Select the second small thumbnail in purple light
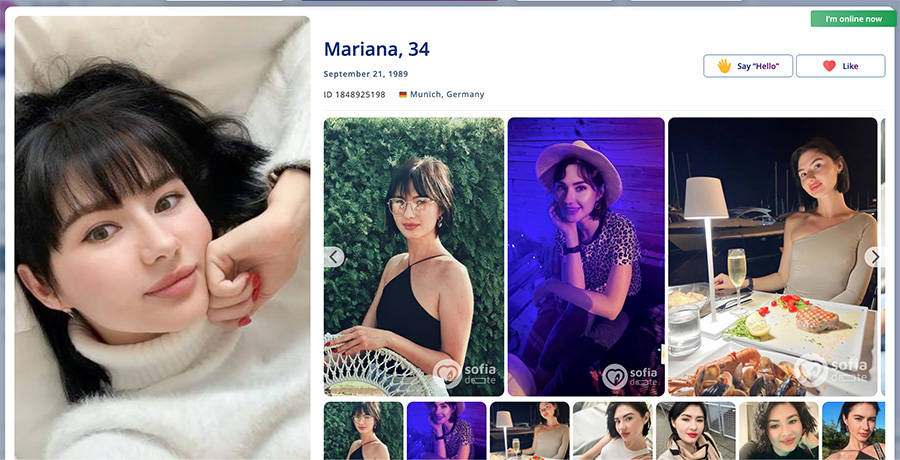Image resolution: width=900 pixels, height=460 pixels. coord(447,431)
